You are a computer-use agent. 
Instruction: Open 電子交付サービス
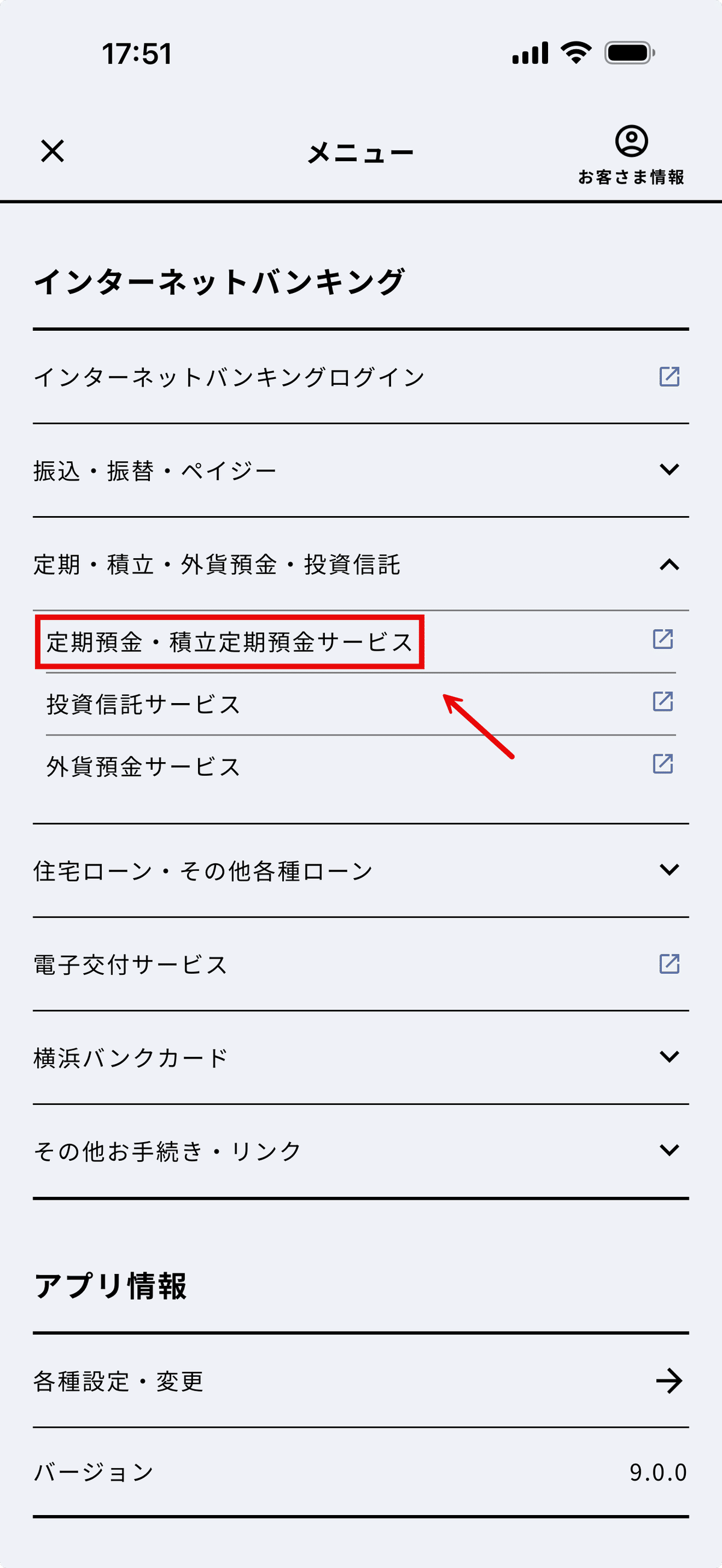pyautogui.click(x=360, y=964)
